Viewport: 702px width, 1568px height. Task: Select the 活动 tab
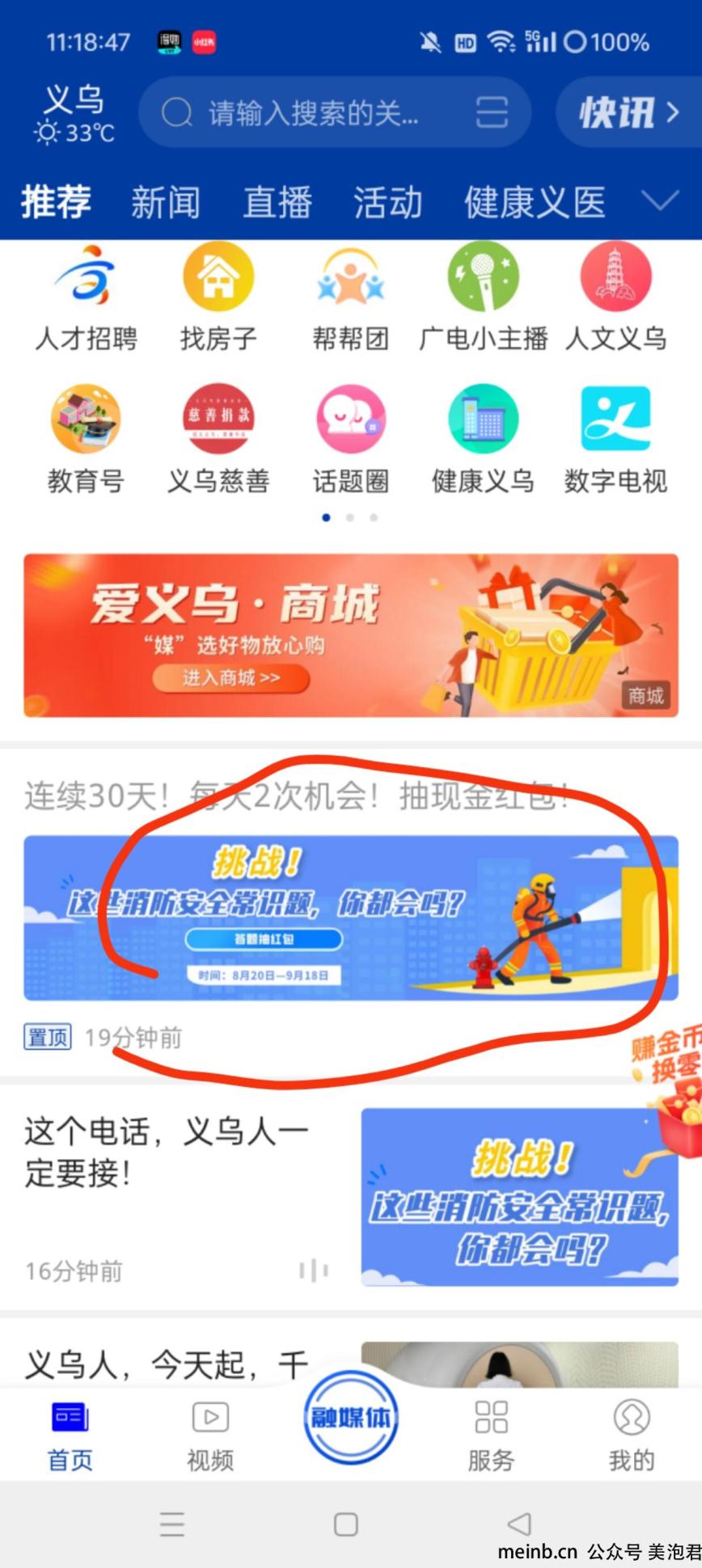point(388,202)
